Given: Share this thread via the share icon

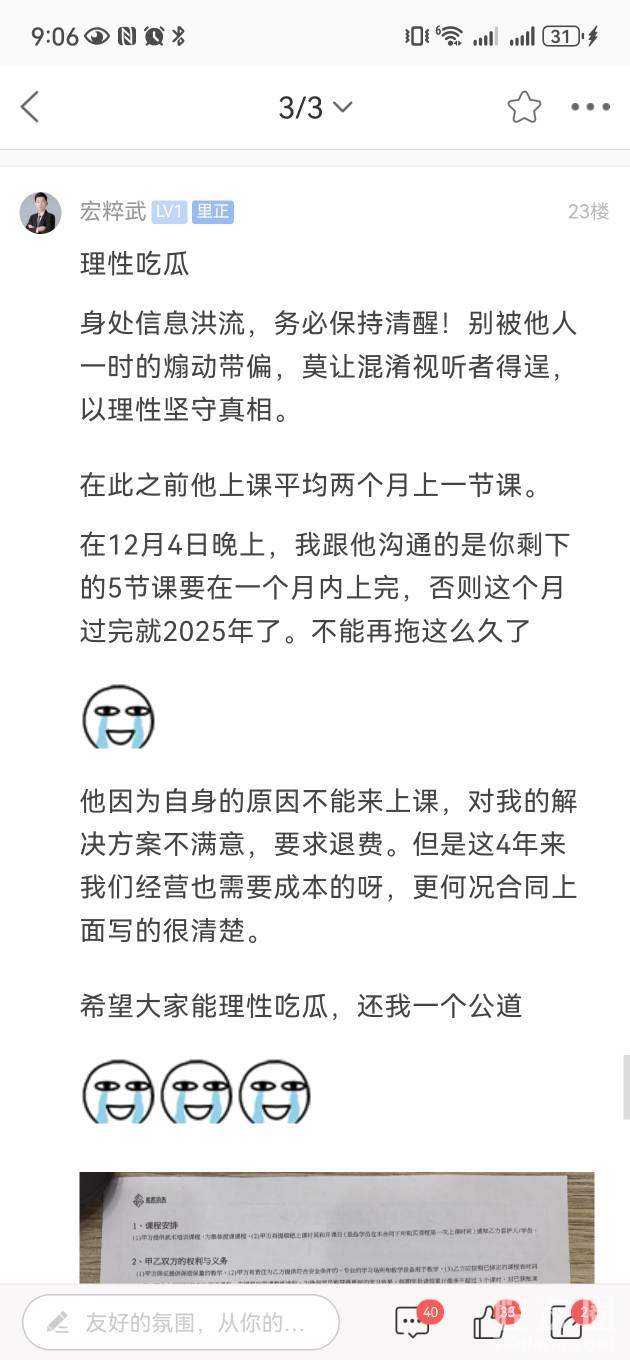Looking at the screenshot, I should click(566, 1323).
